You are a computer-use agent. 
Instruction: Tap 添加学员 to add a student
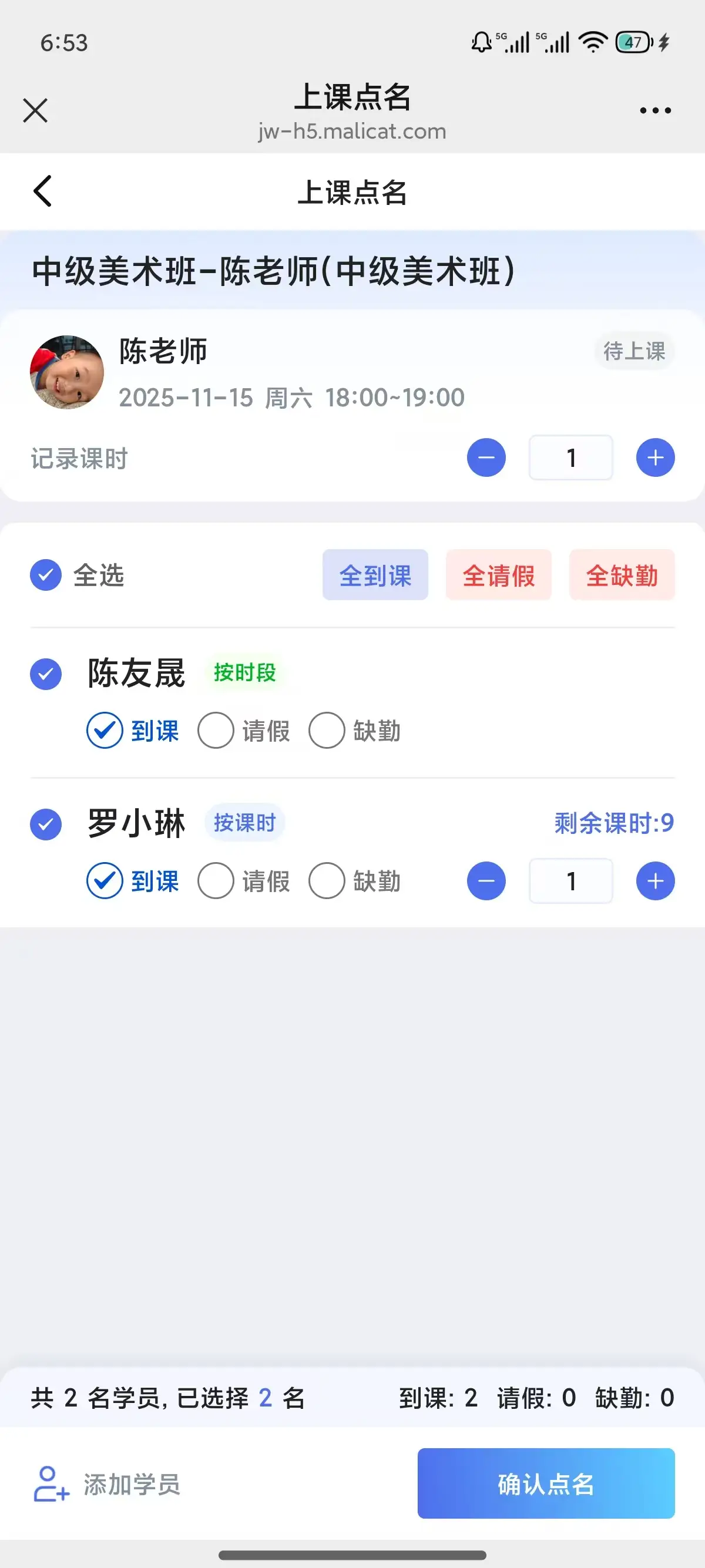[107, 1484]
